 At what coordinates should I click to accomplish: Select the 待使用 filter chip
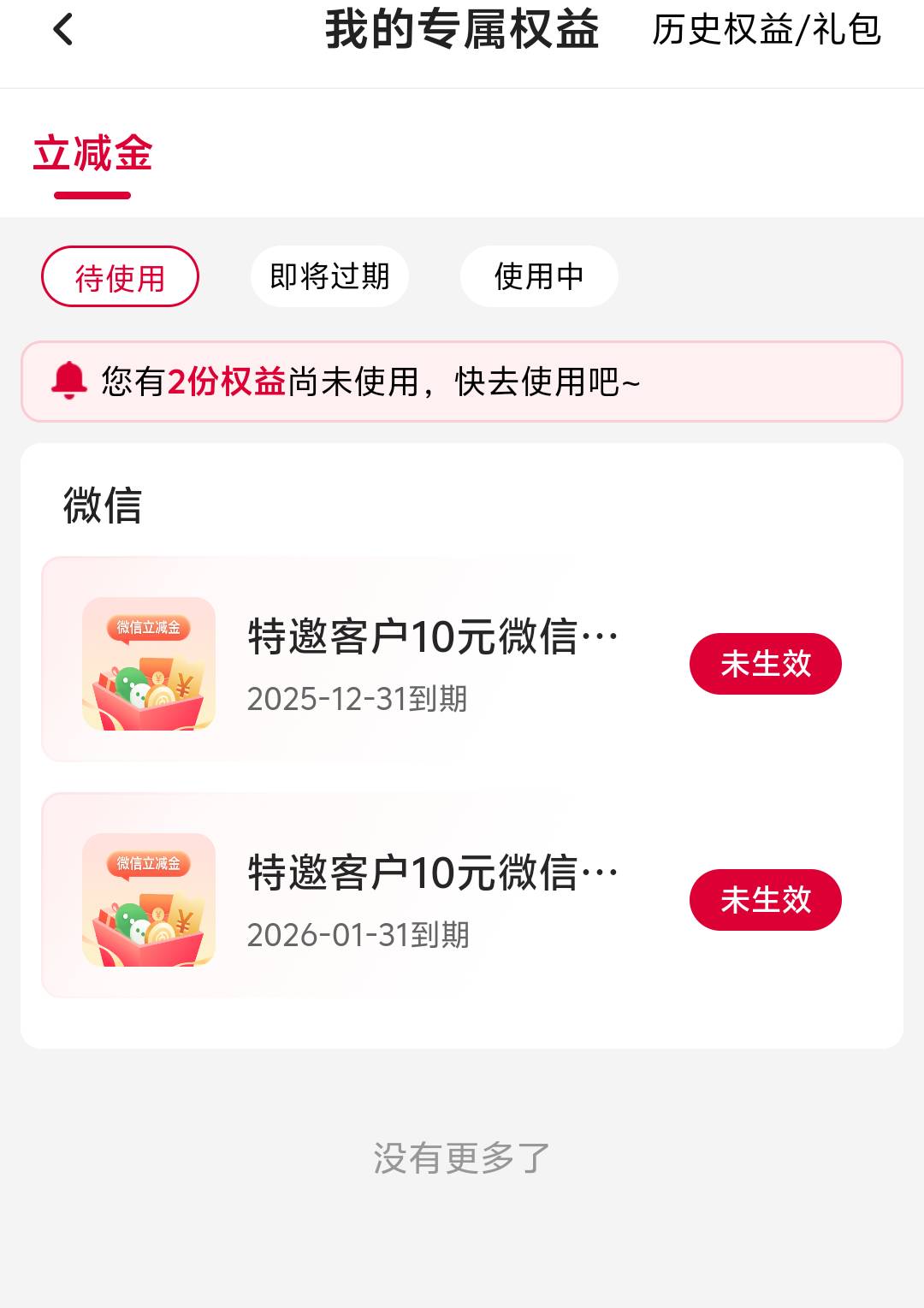point(120,277)
